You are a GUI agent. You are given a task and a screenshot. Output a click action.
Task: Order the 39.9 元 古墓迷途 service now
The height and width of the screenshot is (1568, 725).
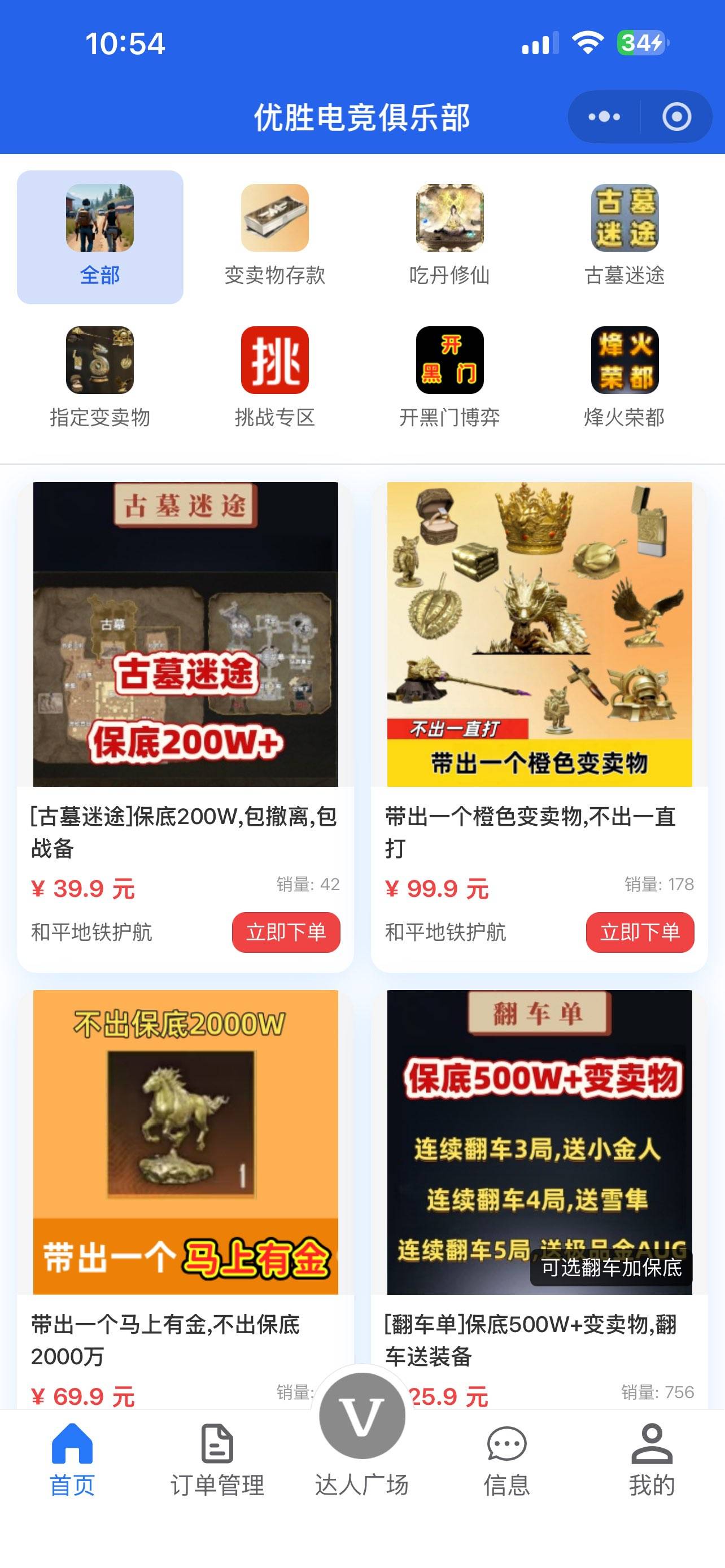tap(286, 932)
